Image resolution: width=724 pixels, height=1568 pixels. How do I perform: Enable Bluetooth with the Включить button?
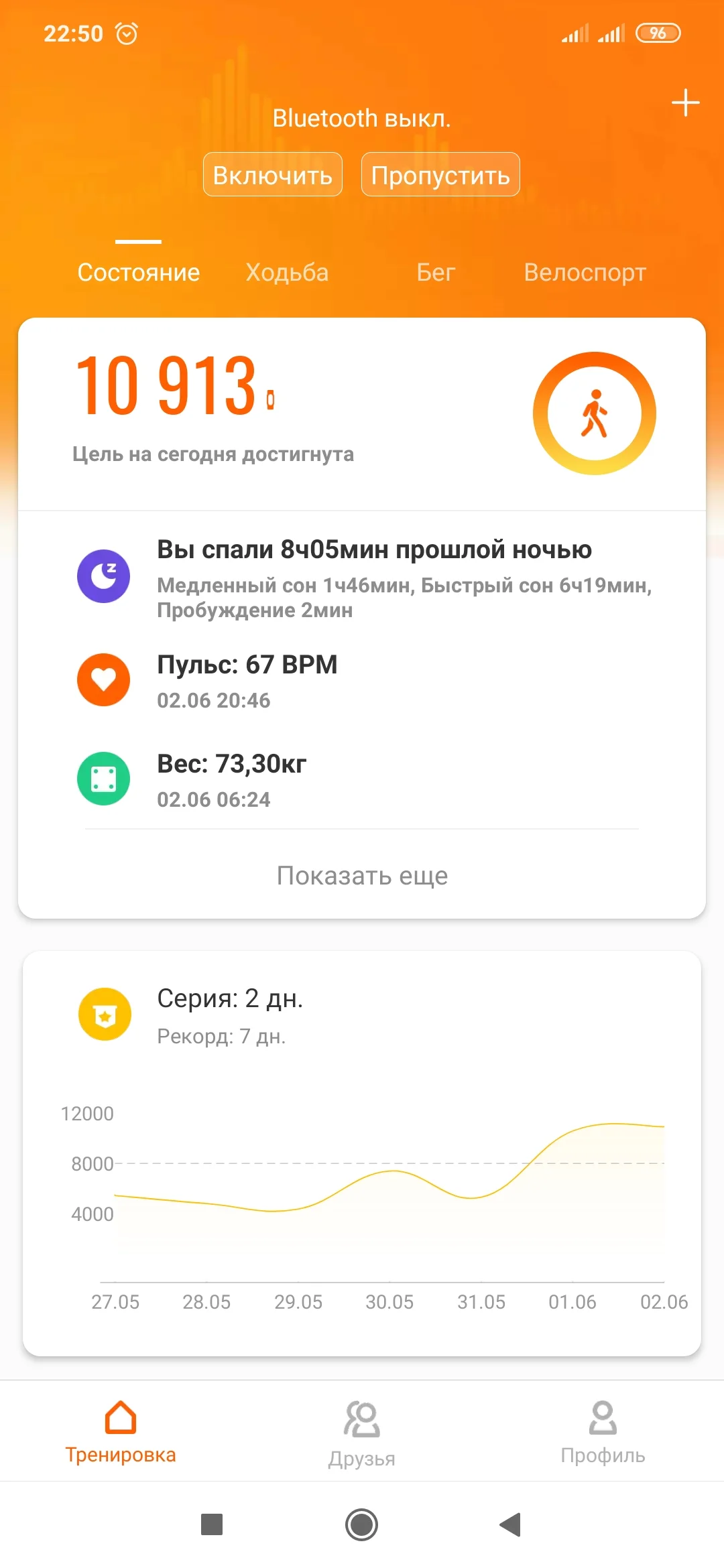point(272,174)
